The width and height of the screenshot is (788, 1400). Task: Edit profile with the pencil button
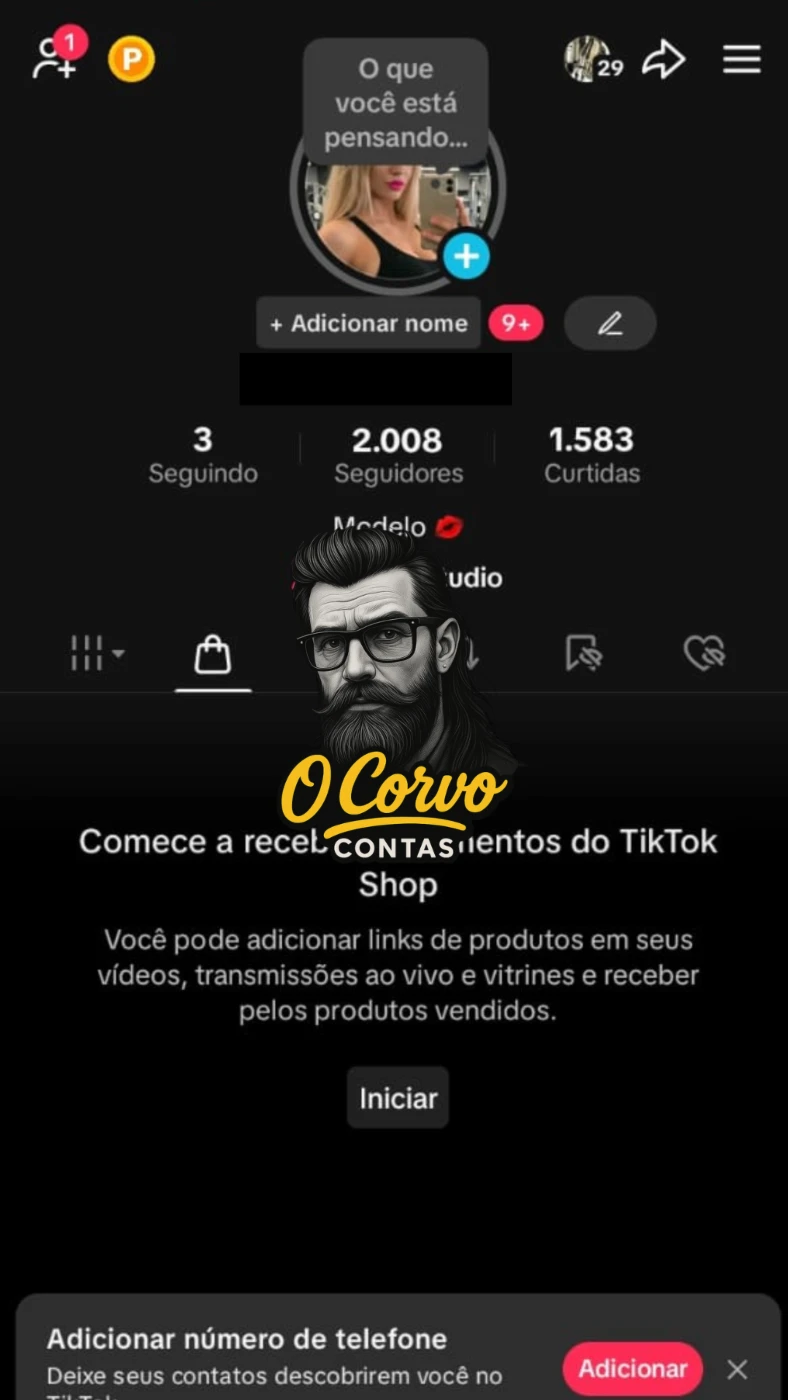pyautogui.click(x=610, y=323)
